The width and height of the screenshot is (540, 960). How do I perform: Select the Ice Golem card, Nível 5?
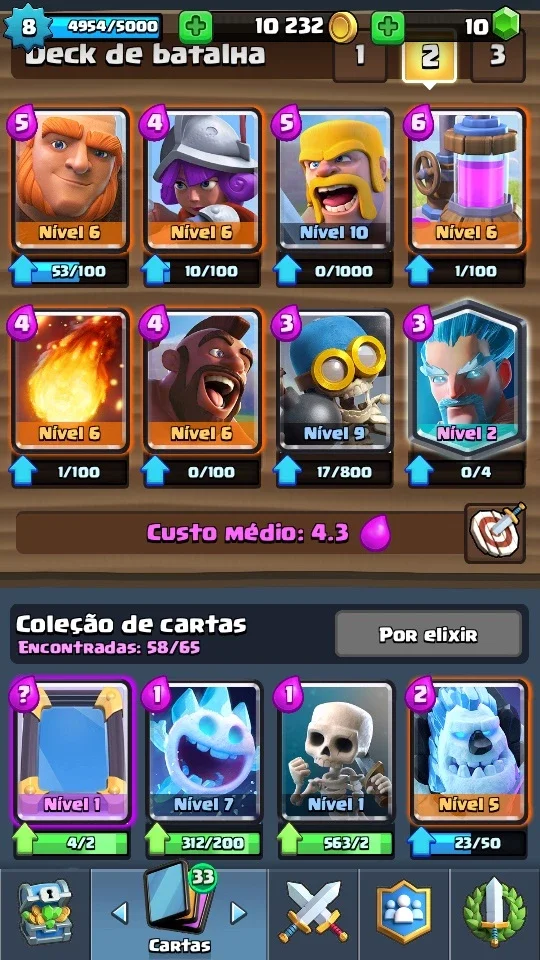coord(468,752)
